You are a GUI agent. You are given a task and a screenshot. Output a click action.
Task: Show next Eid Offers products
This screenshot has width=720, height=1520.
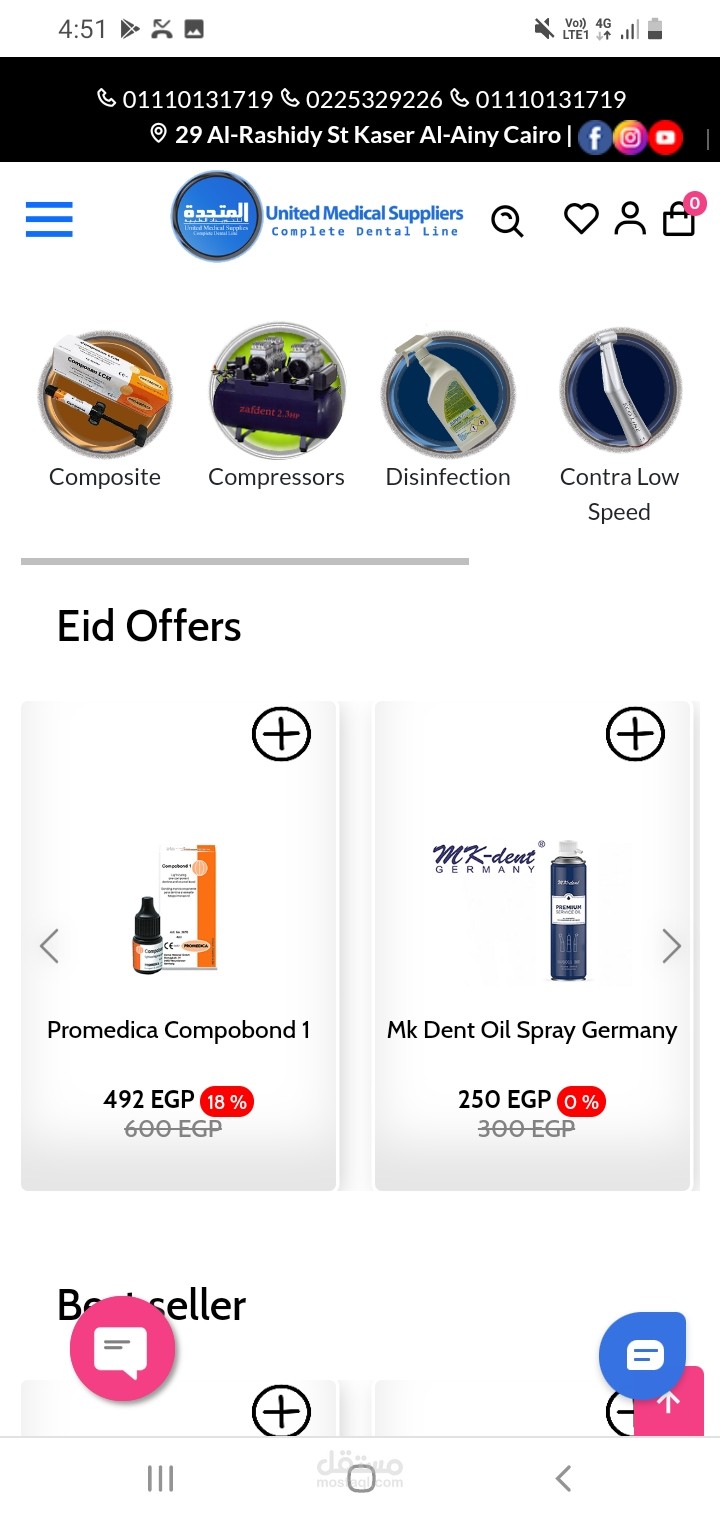671,945
